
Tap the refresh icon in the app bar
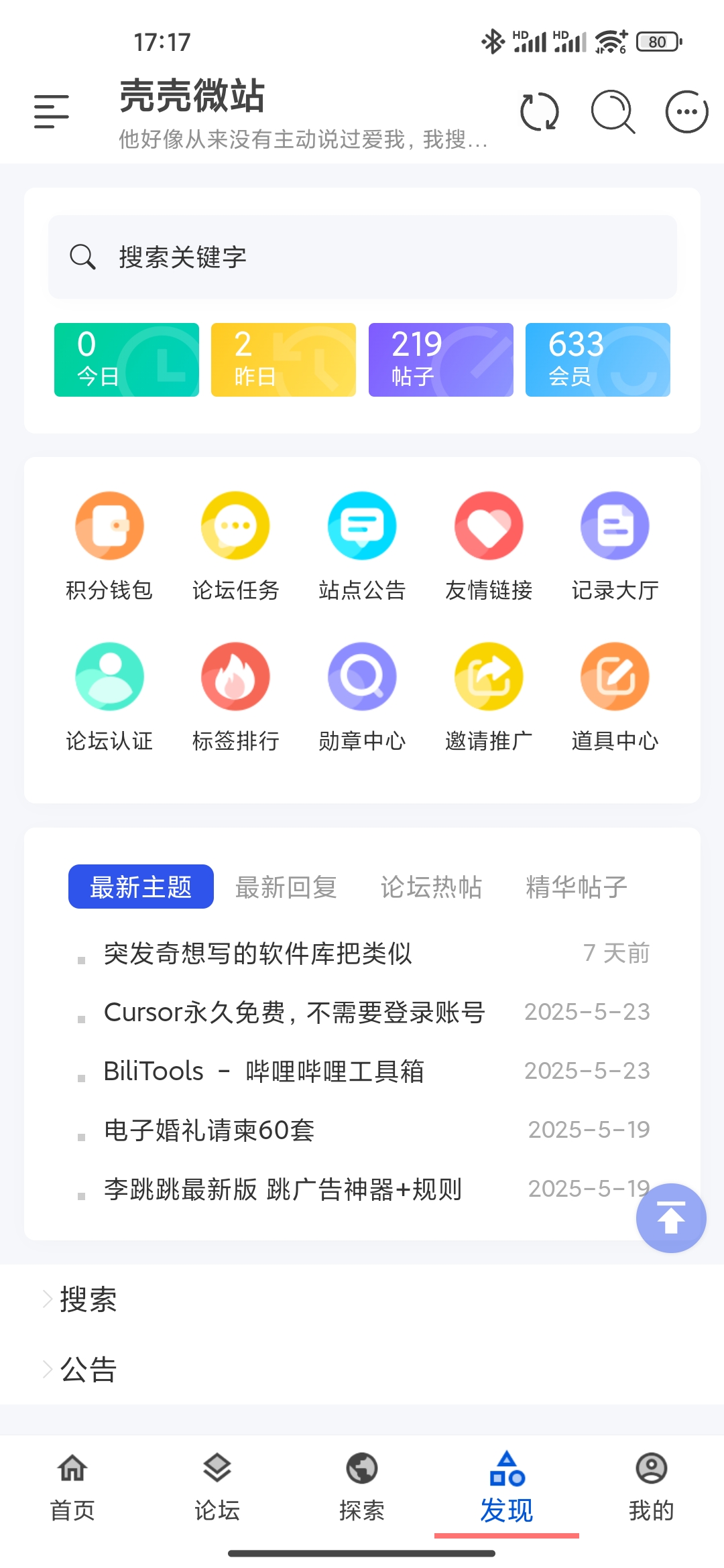click(540, 111)
